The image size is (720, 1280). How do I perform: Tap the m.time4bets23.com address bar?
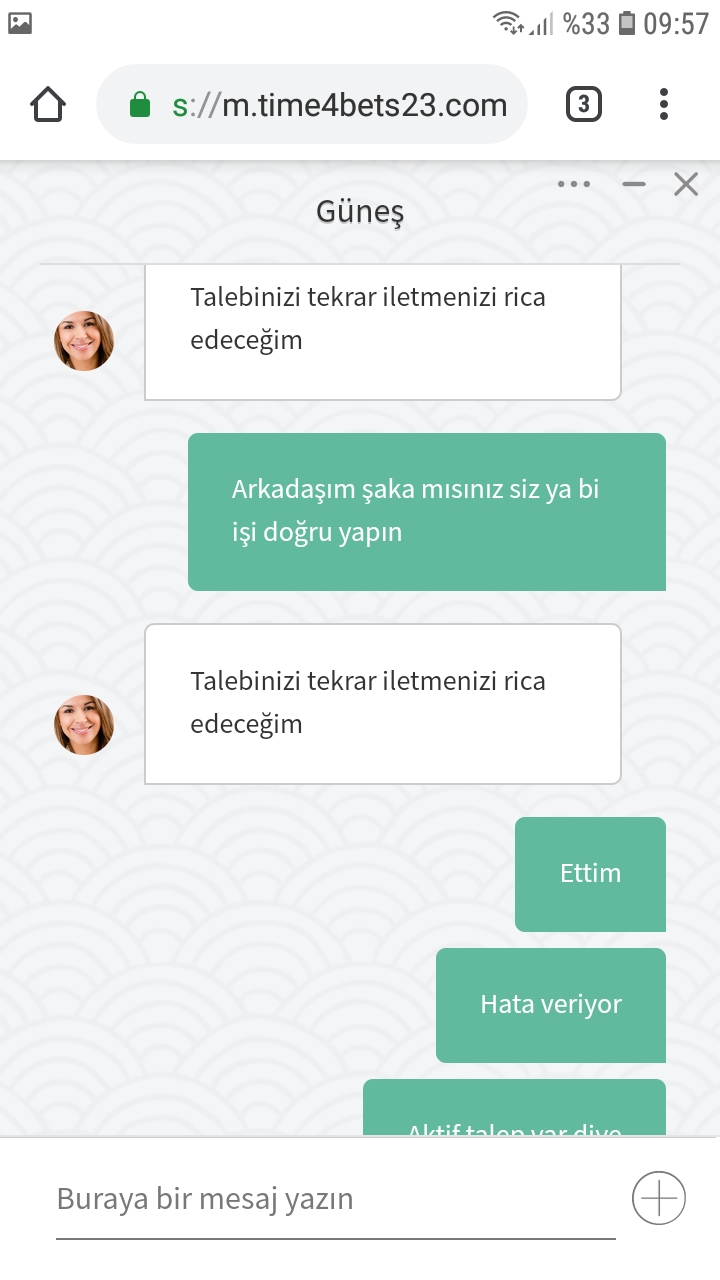click(x=312, y=104)
